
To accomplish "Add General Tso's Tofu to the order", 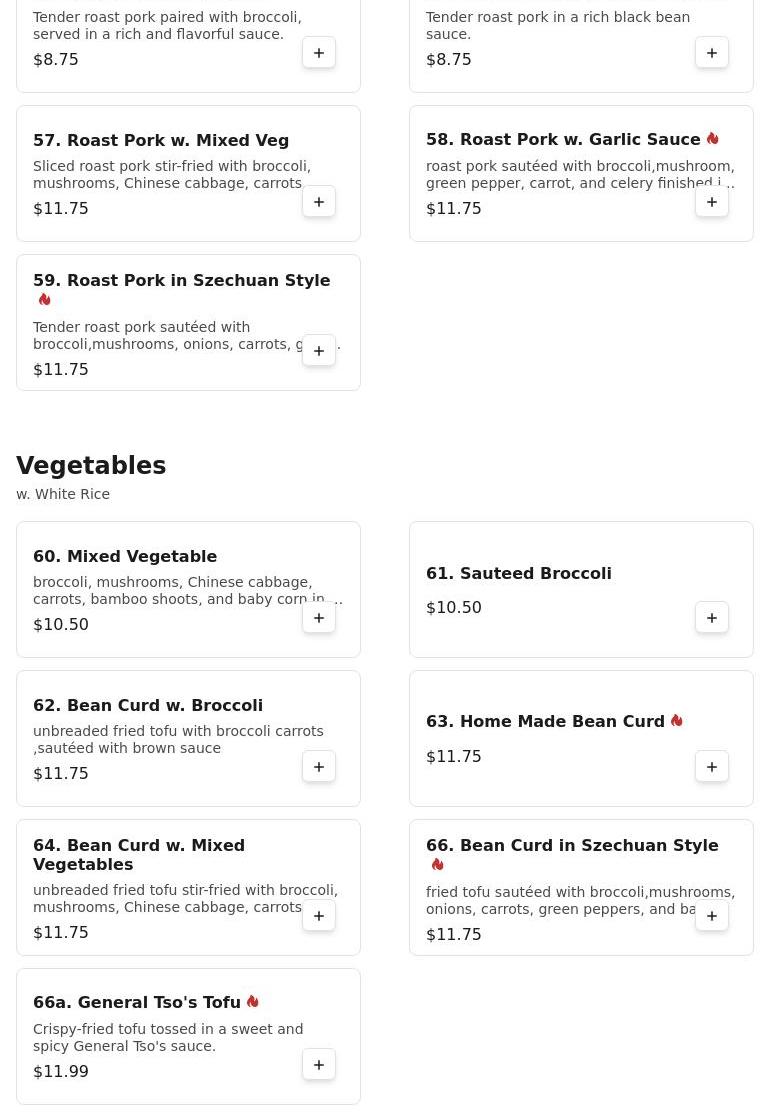I will 319,1064.
